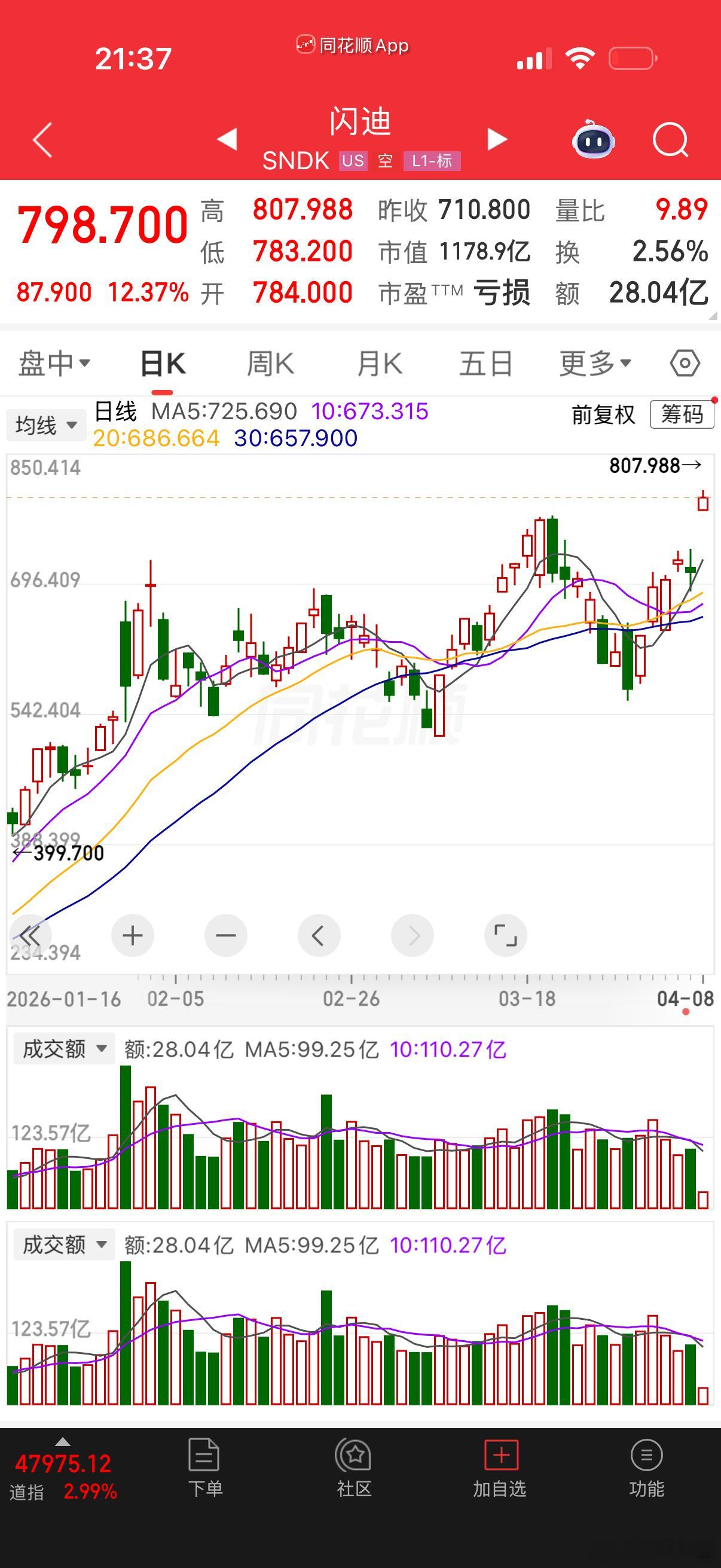This screenshot has height=1568, width=721.
Task: Open the 盘中 dropdown
Action: pos(54,364)
